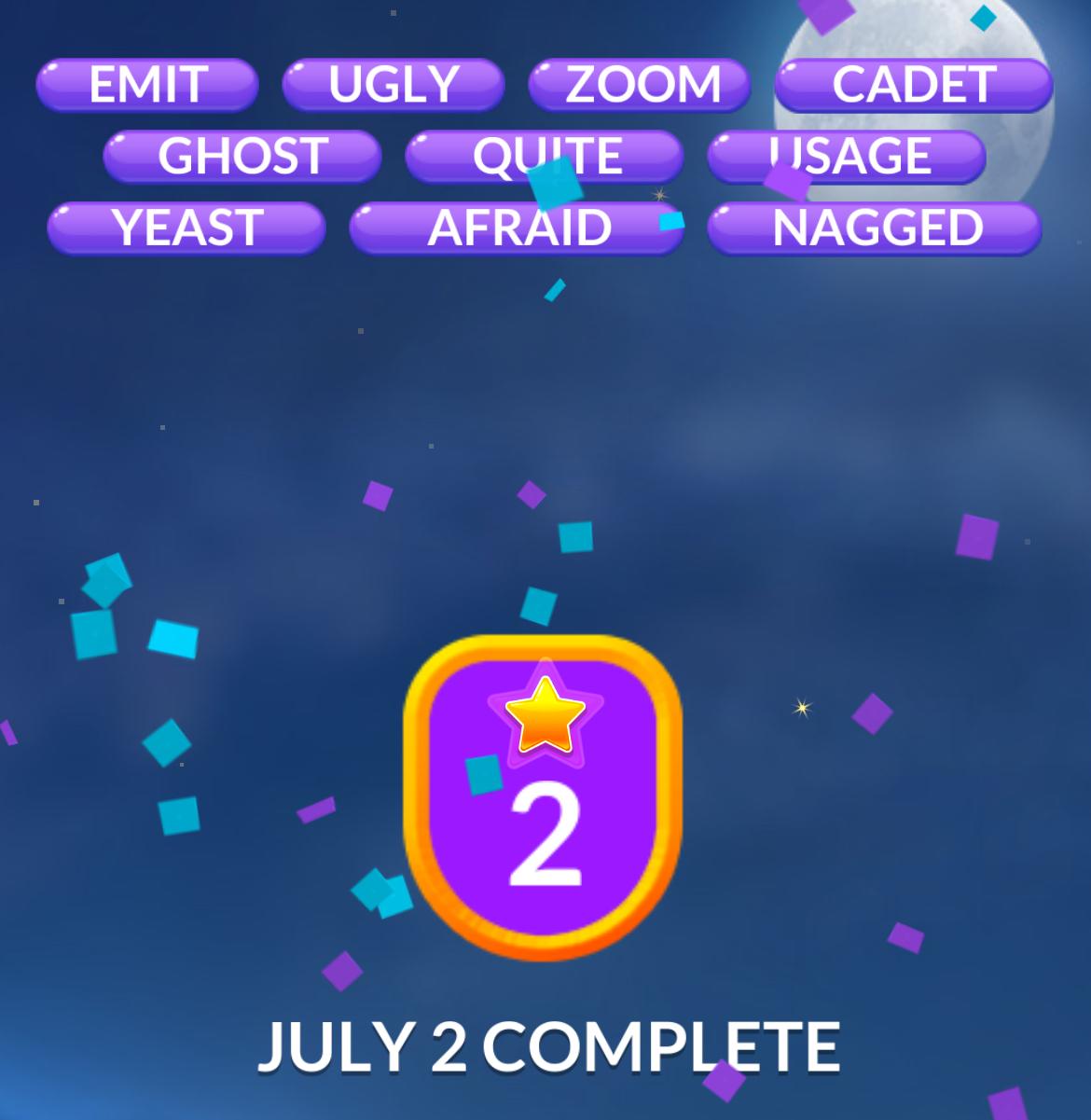Tap the CADET word pill
Image resolution: width=1091 pixels, height=1120 pixels.
click(913, 85)
